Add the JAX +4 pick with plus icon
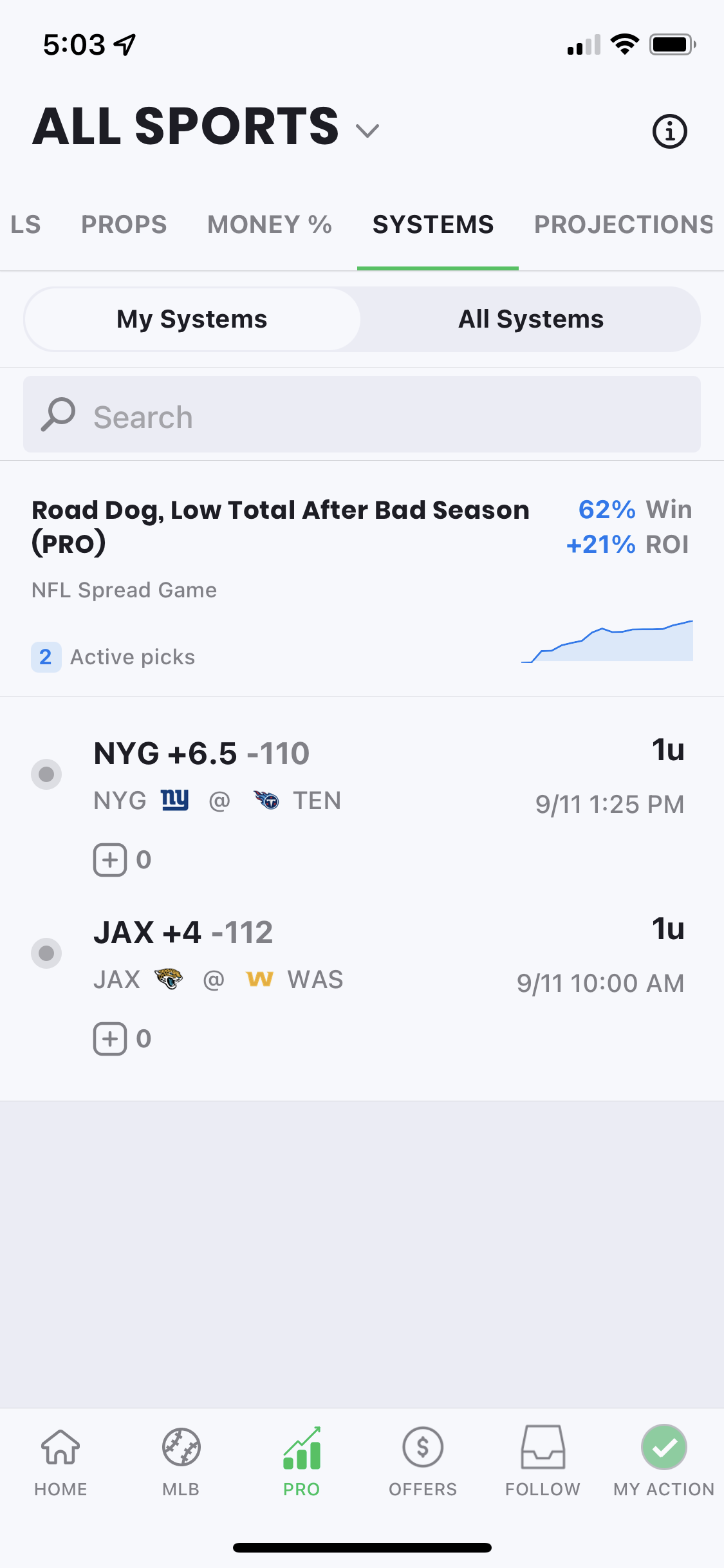 [110, 1039]
